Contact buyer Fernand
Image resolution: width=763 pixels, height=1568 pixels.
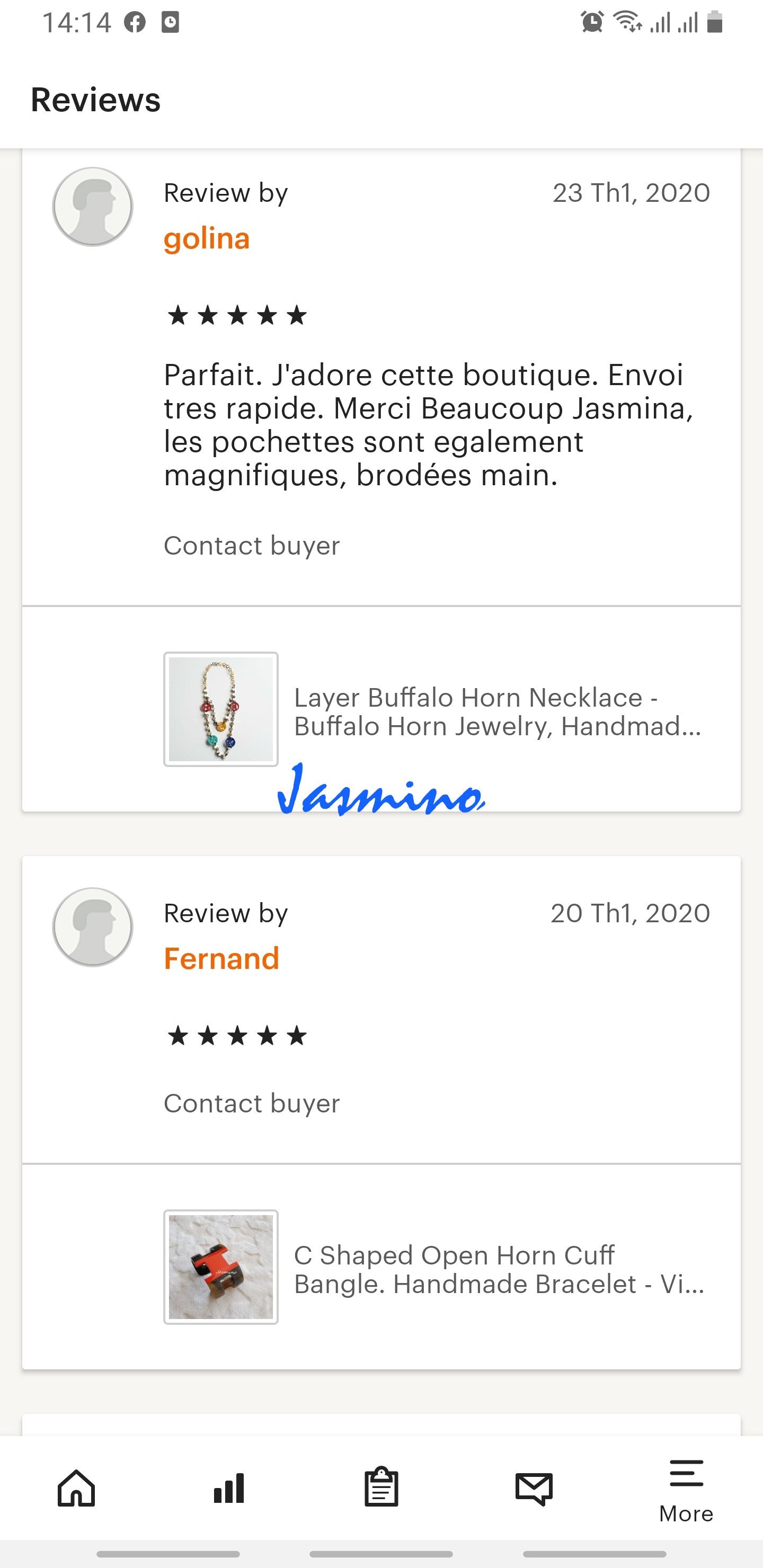[252, 1103]
